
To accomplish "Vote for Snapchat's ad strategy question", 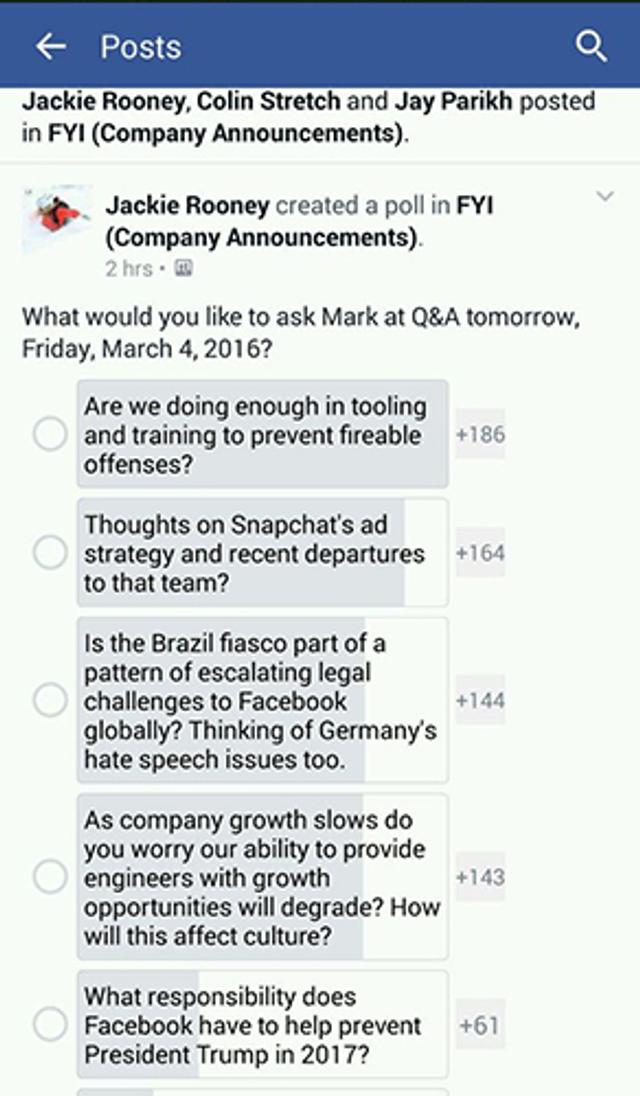I will pos(50,553).
